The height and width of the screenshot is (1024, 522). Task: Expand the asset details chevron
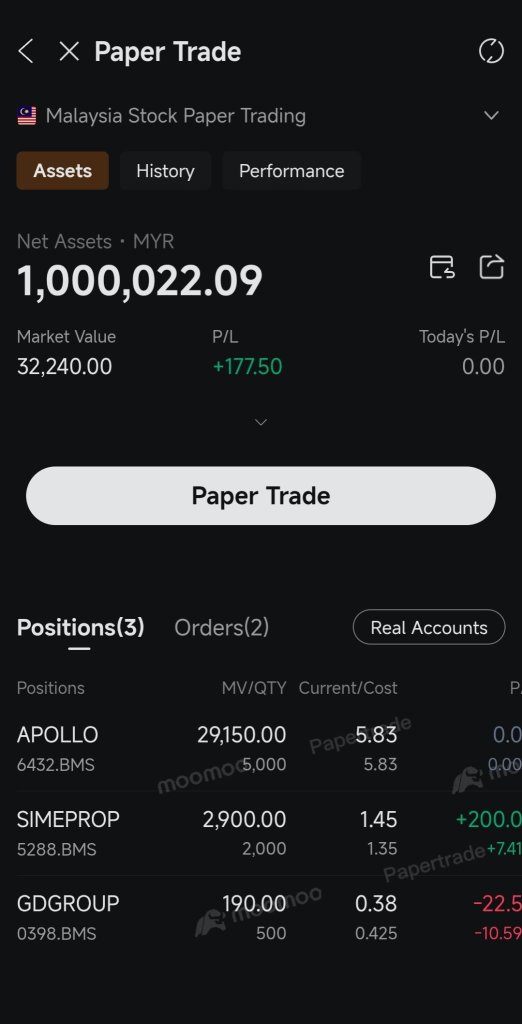click(x=261, y=422)
